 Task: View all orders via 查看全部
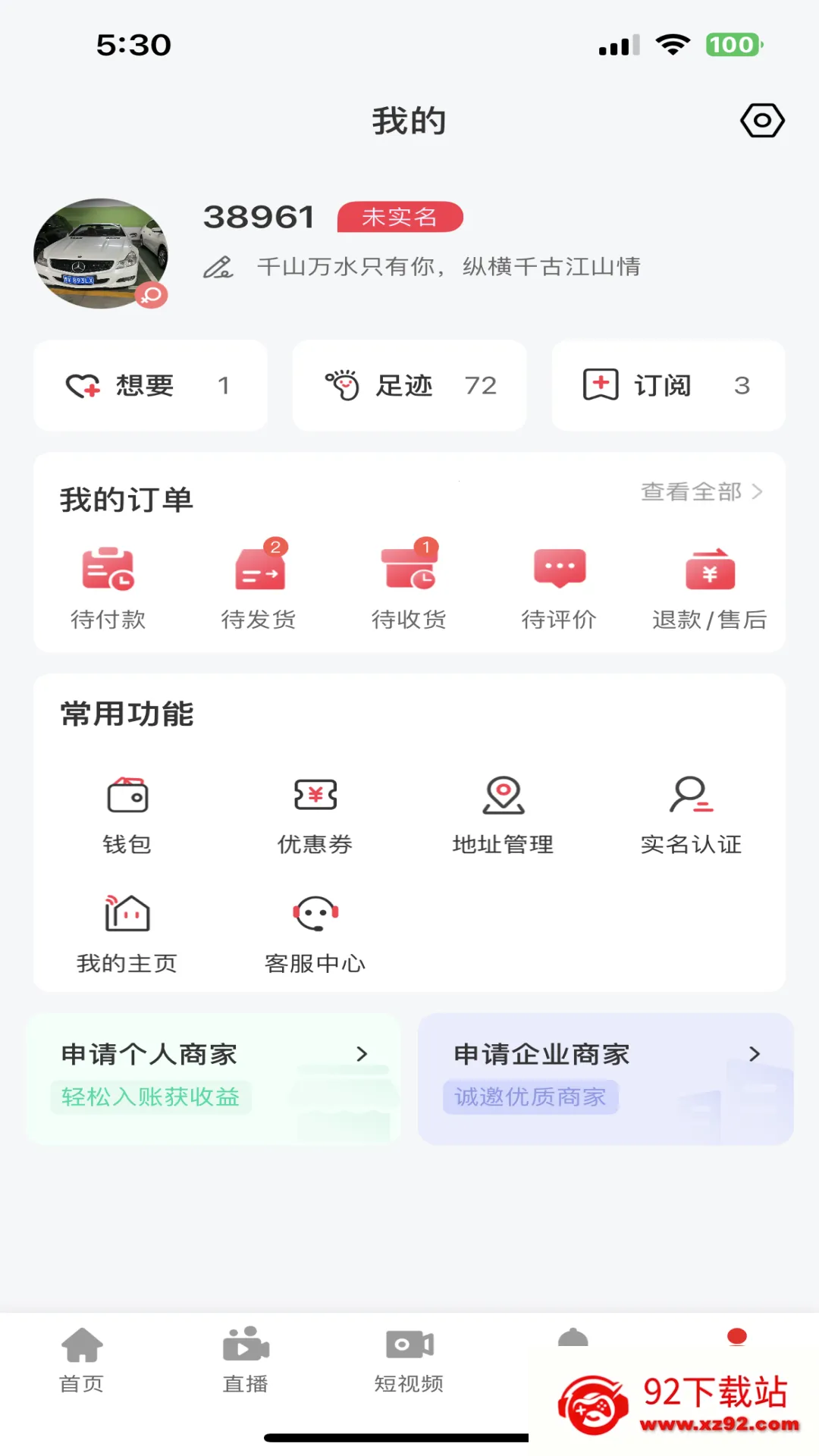tap(701, 492)
